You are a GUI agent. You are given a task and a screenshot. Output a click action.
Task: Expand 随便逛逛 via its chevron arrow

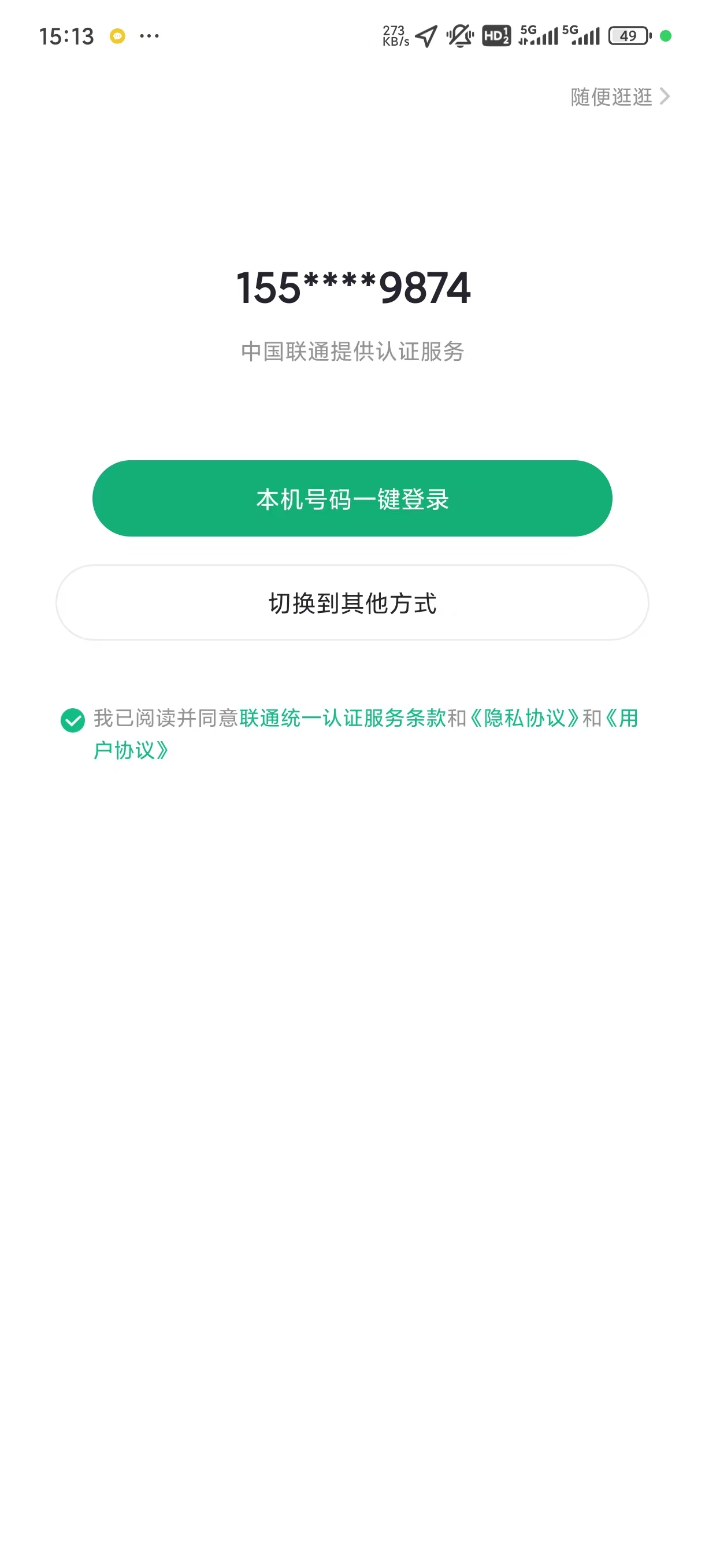click(665, 96)
